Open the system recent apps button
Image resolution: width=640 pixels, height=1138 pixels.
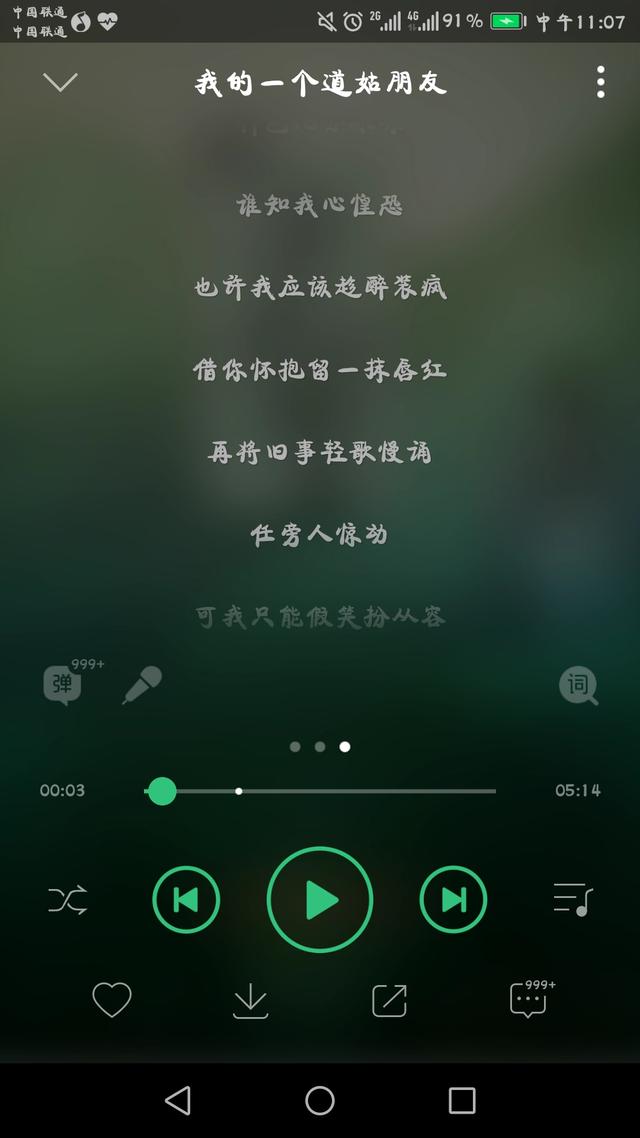click(462, 1101)
